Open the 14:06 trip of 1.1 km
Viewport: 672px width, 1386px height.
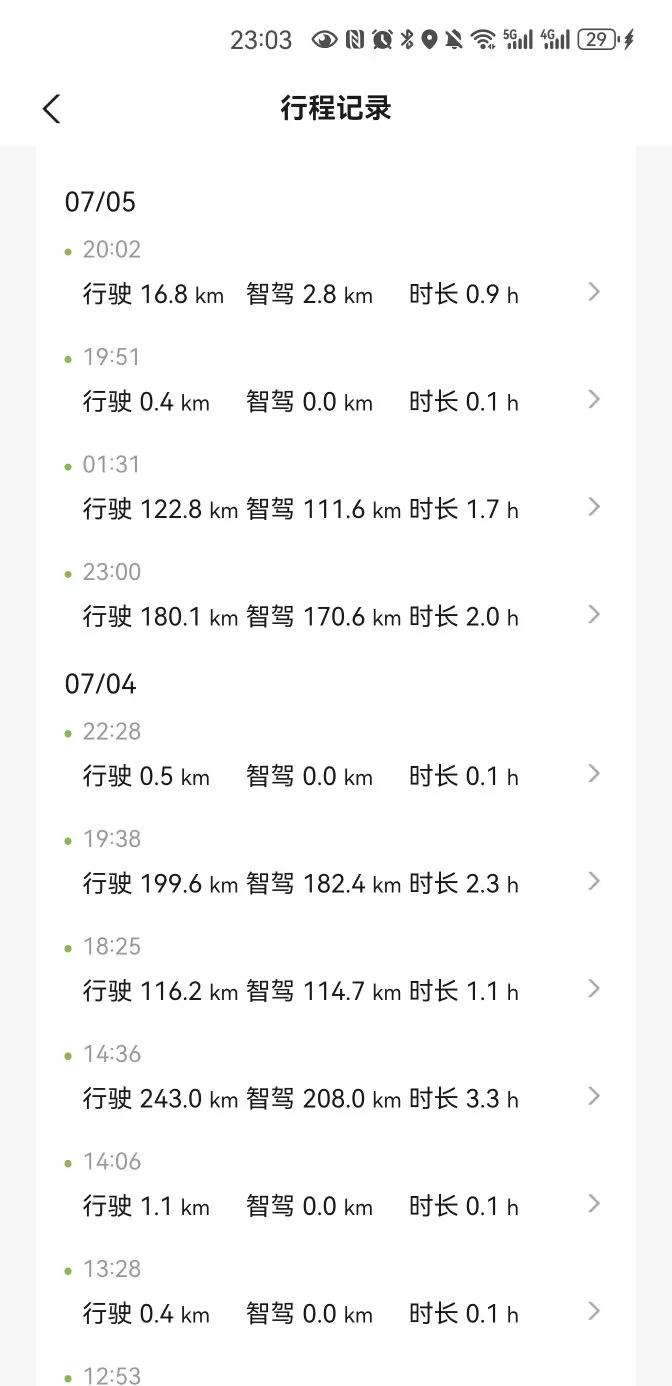pos(336,1186)
